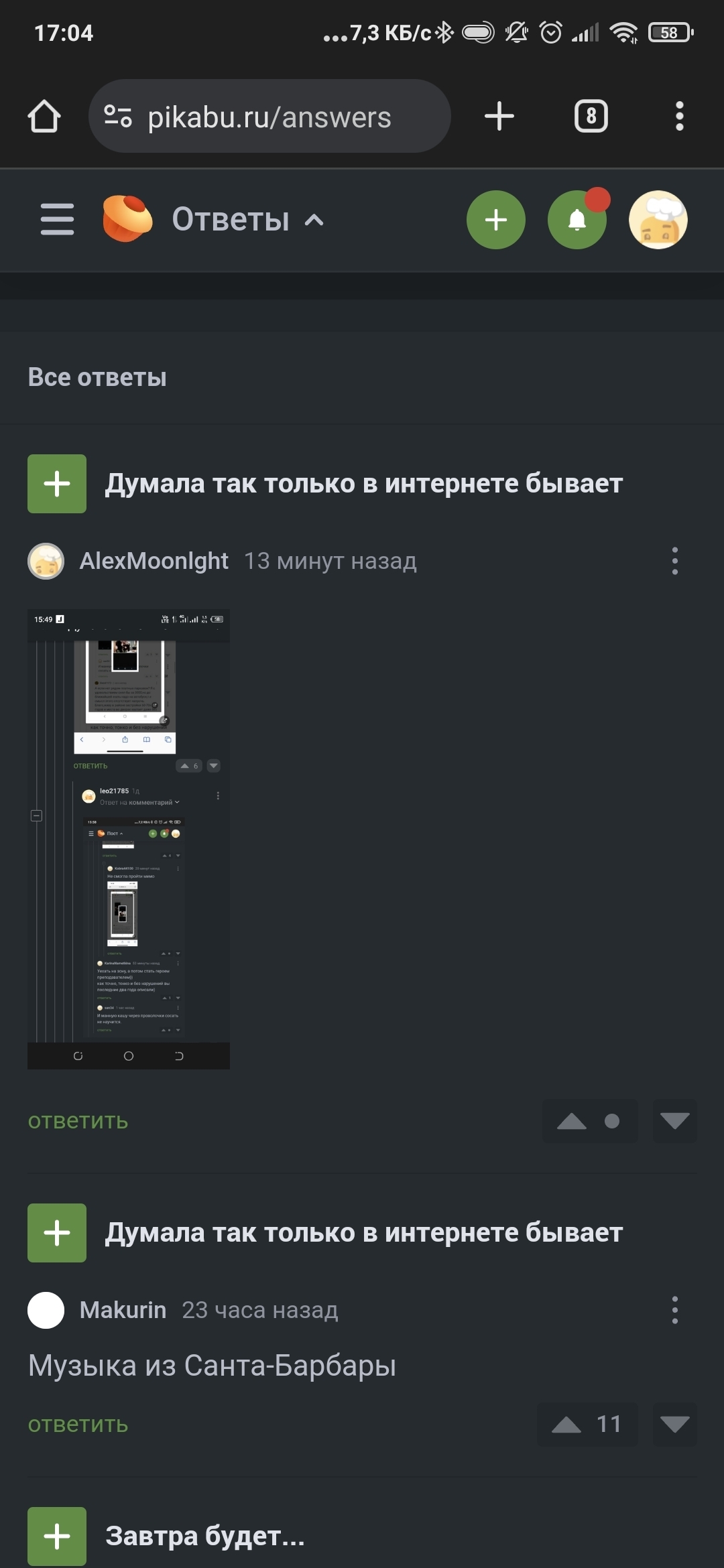Open the notifications bell
Image resolution: width=724 pixels, height=1568 pixels.
tap(577, 220)
